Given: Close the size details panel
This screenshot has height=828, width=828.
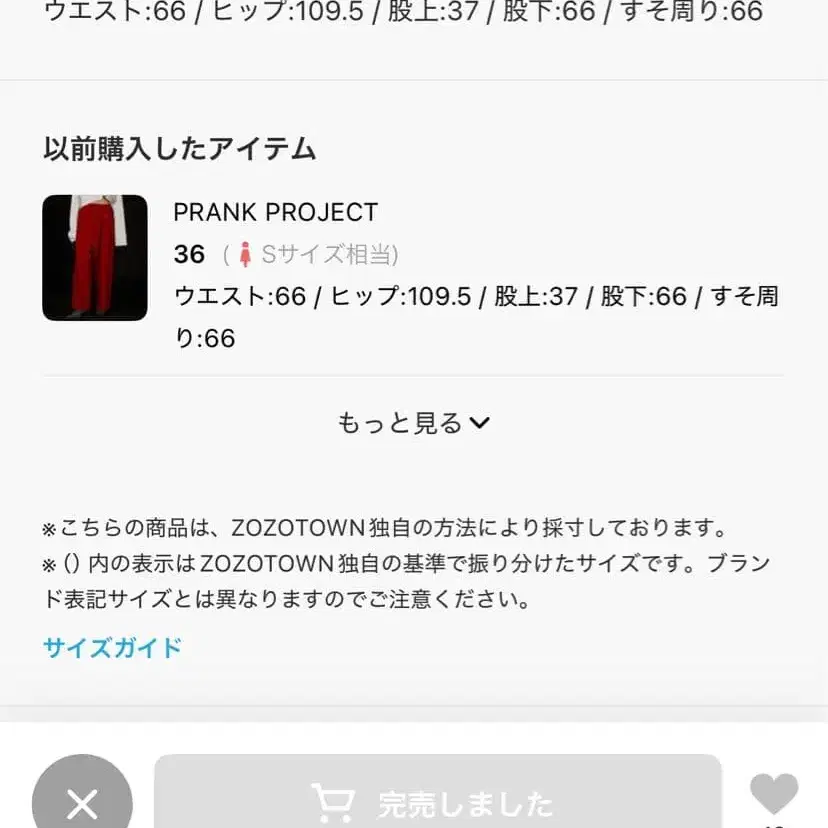Looking at the screenshot, I should pos(82,799).
